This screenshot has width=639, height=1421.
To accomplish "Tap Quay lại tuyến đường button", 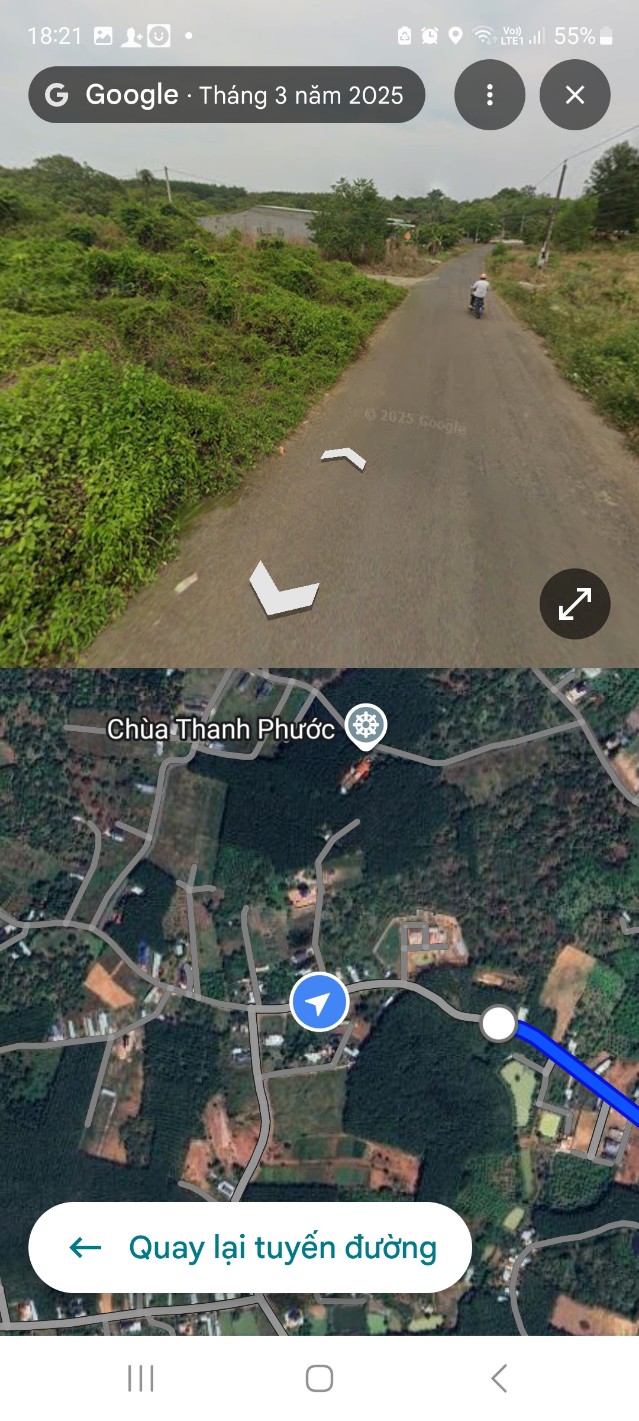I will pyautogui.click(x=250, y=1247).
